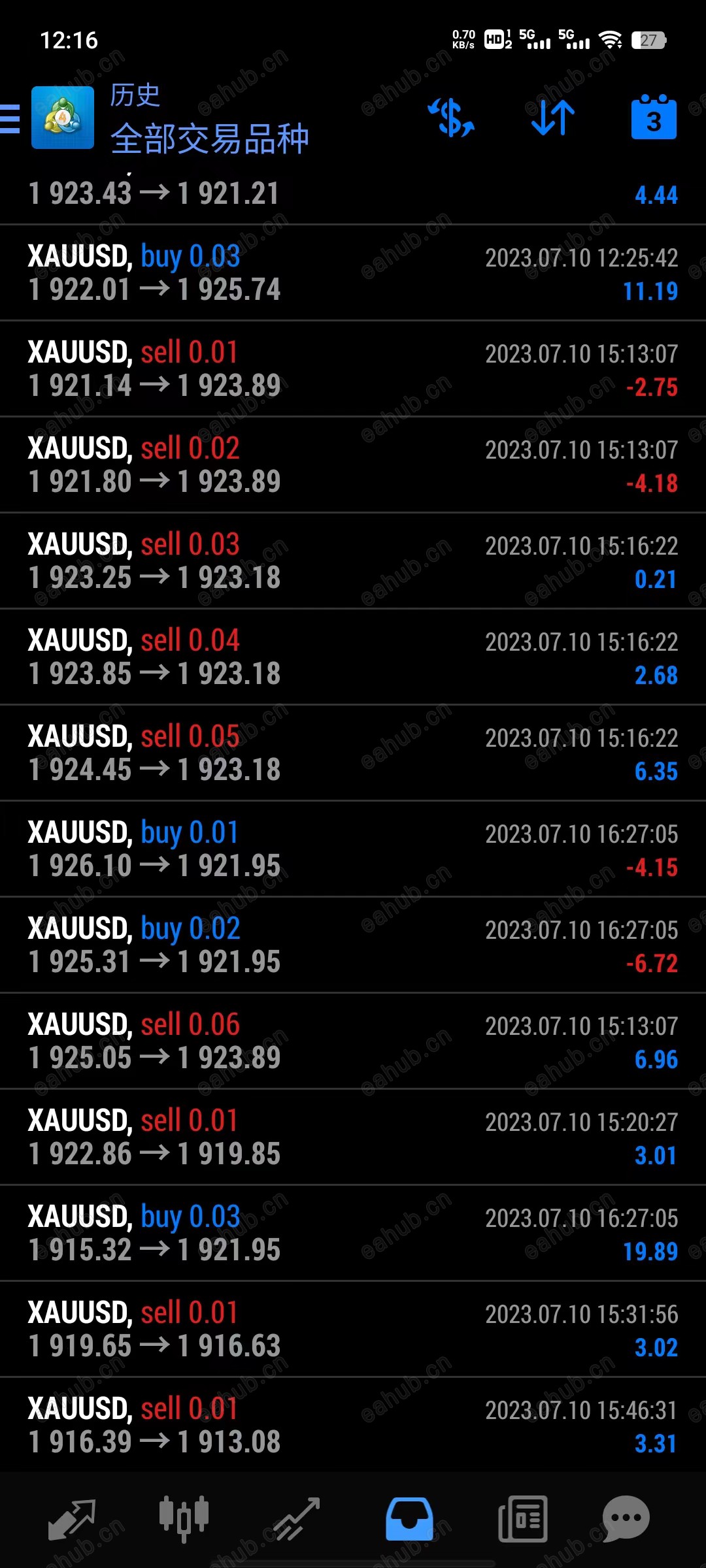Image resolution: width=706 pixels, height=1568 pixels.
Task: Open the News tab
Action: click(x=522, y=1519)
